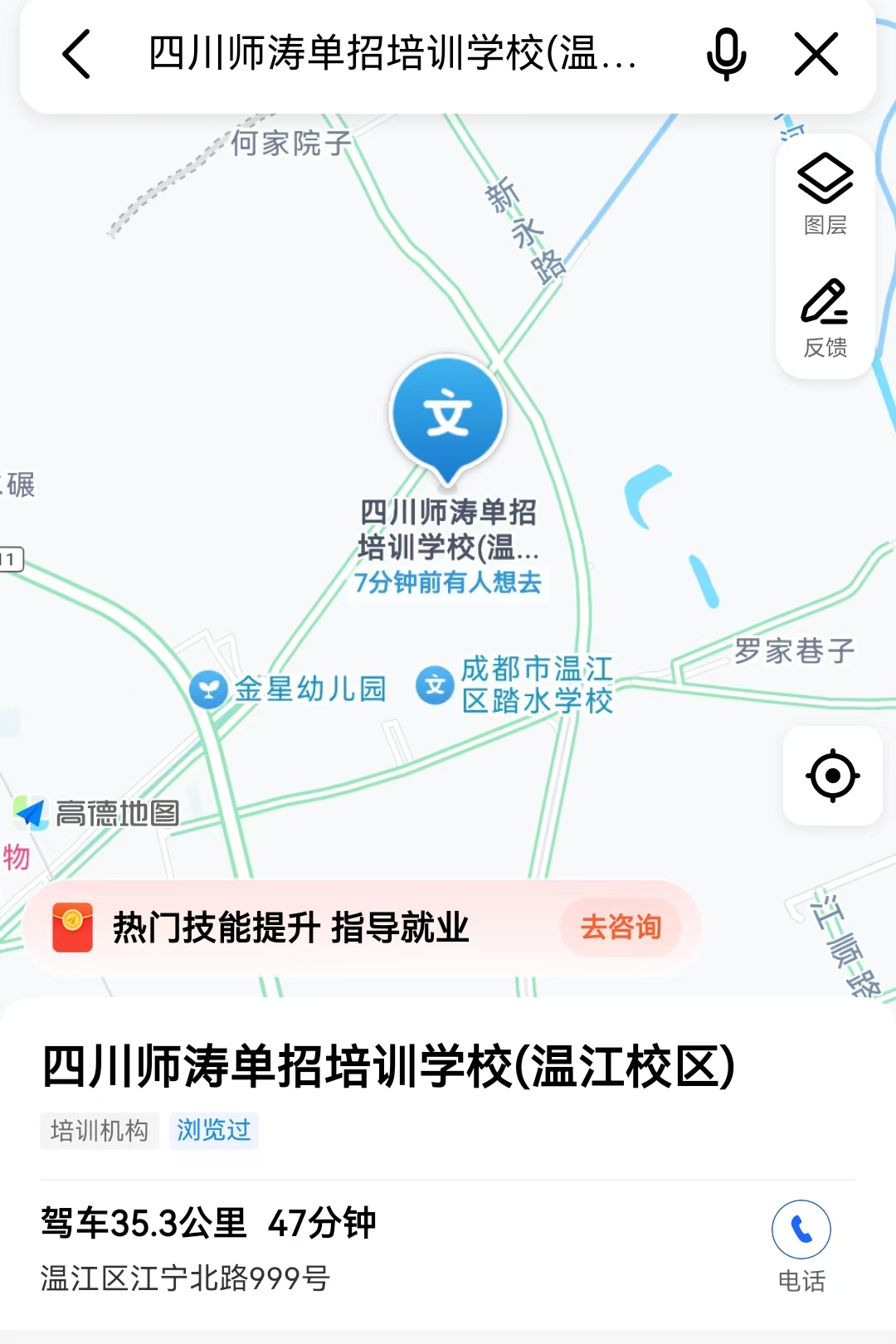The width and height of the screenshot is (896, 1344).
Task: Open the 热门技能提升 指导就业 promotion banner
Action: [x=290, y=927]
